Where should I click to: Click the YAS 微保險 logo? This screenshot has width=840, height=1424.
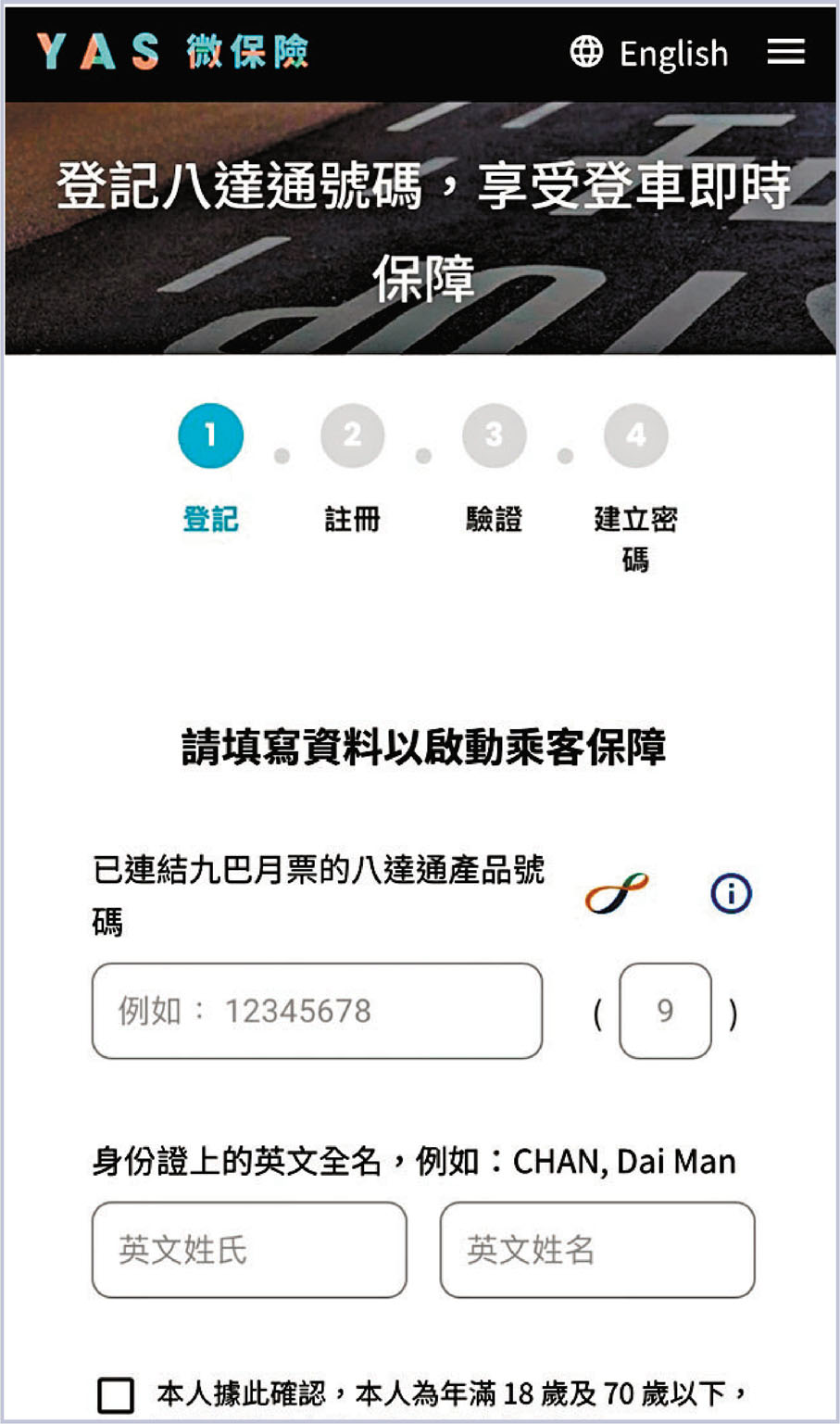point(171,53)
